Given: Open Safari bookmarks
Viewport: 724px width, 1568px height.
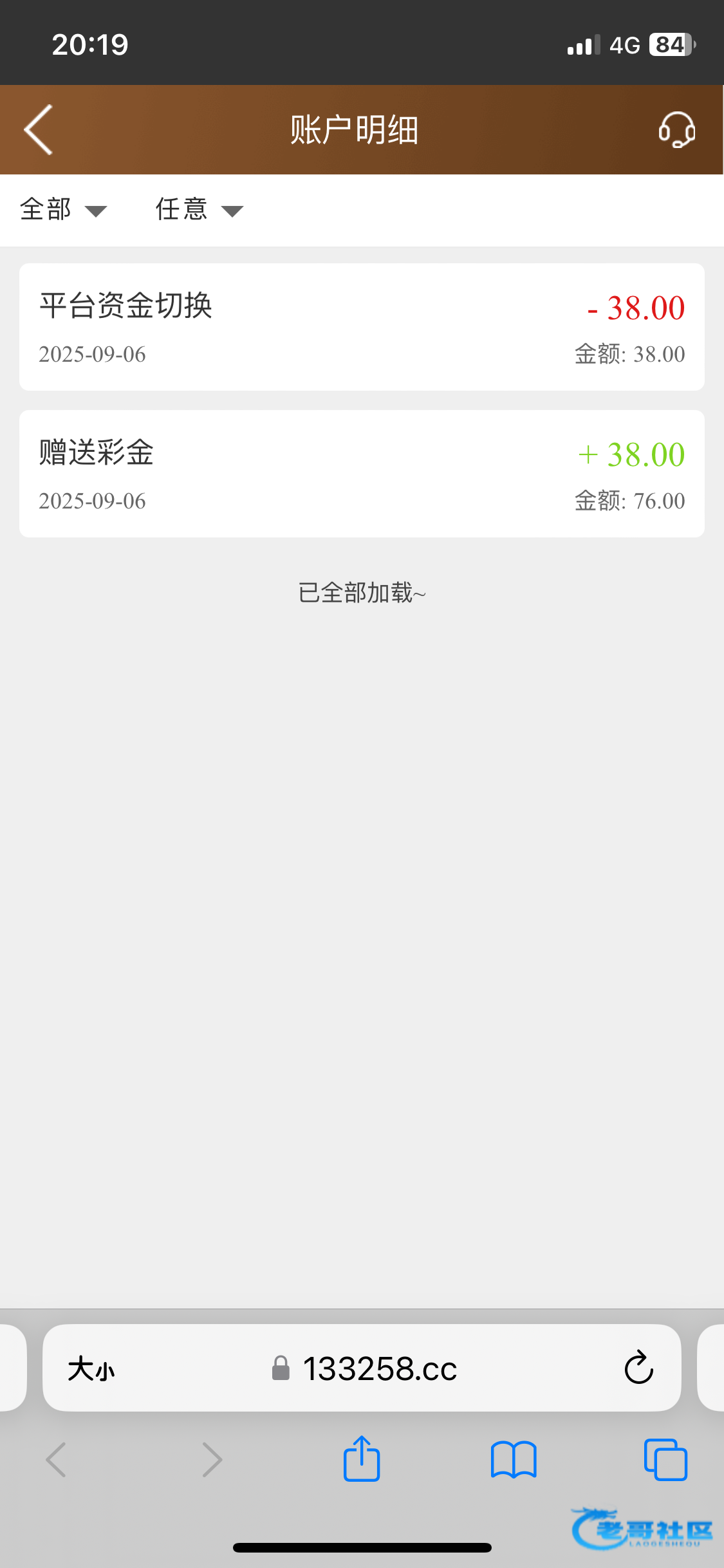Looking at the screenshot, I should pos(513,1460).
